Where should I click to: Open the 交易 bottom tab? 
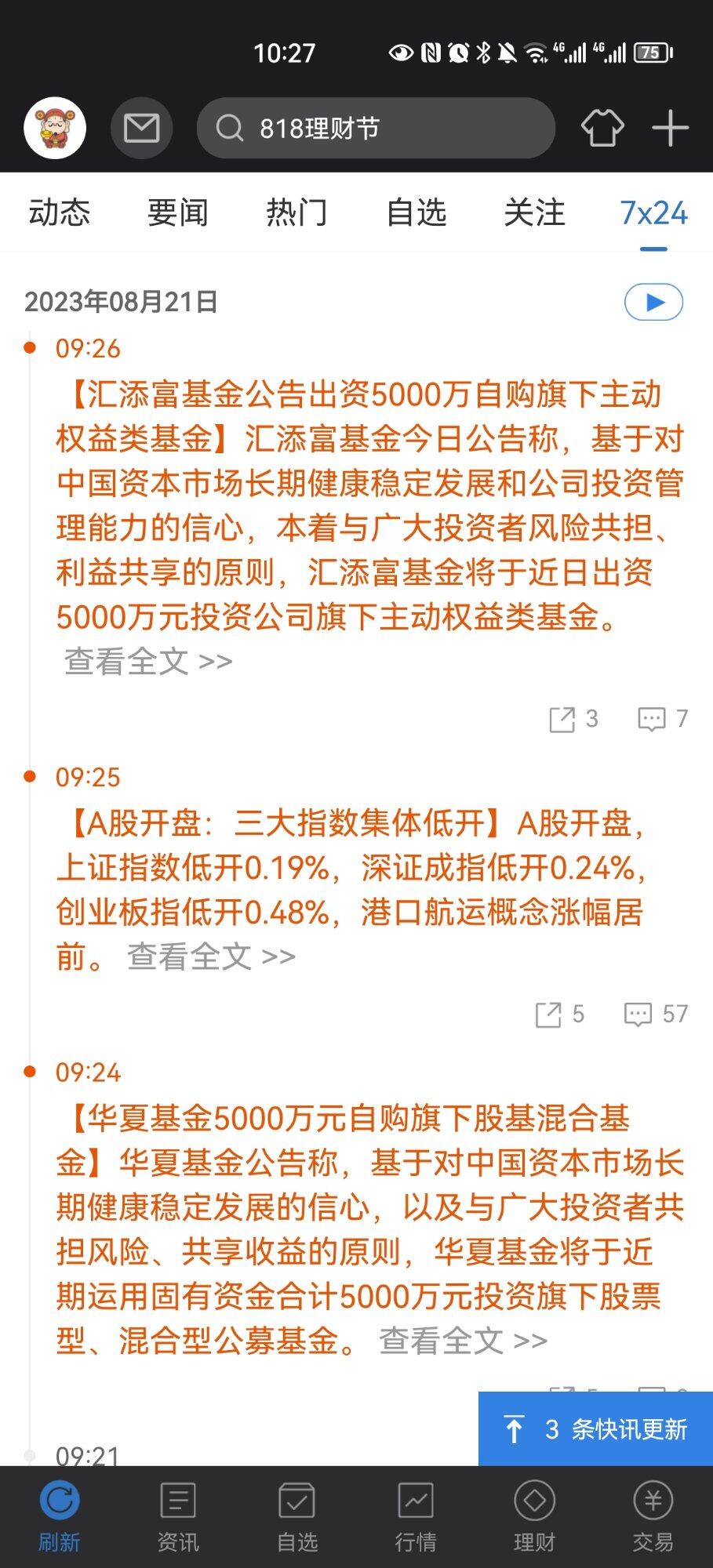pos(653,1516)
